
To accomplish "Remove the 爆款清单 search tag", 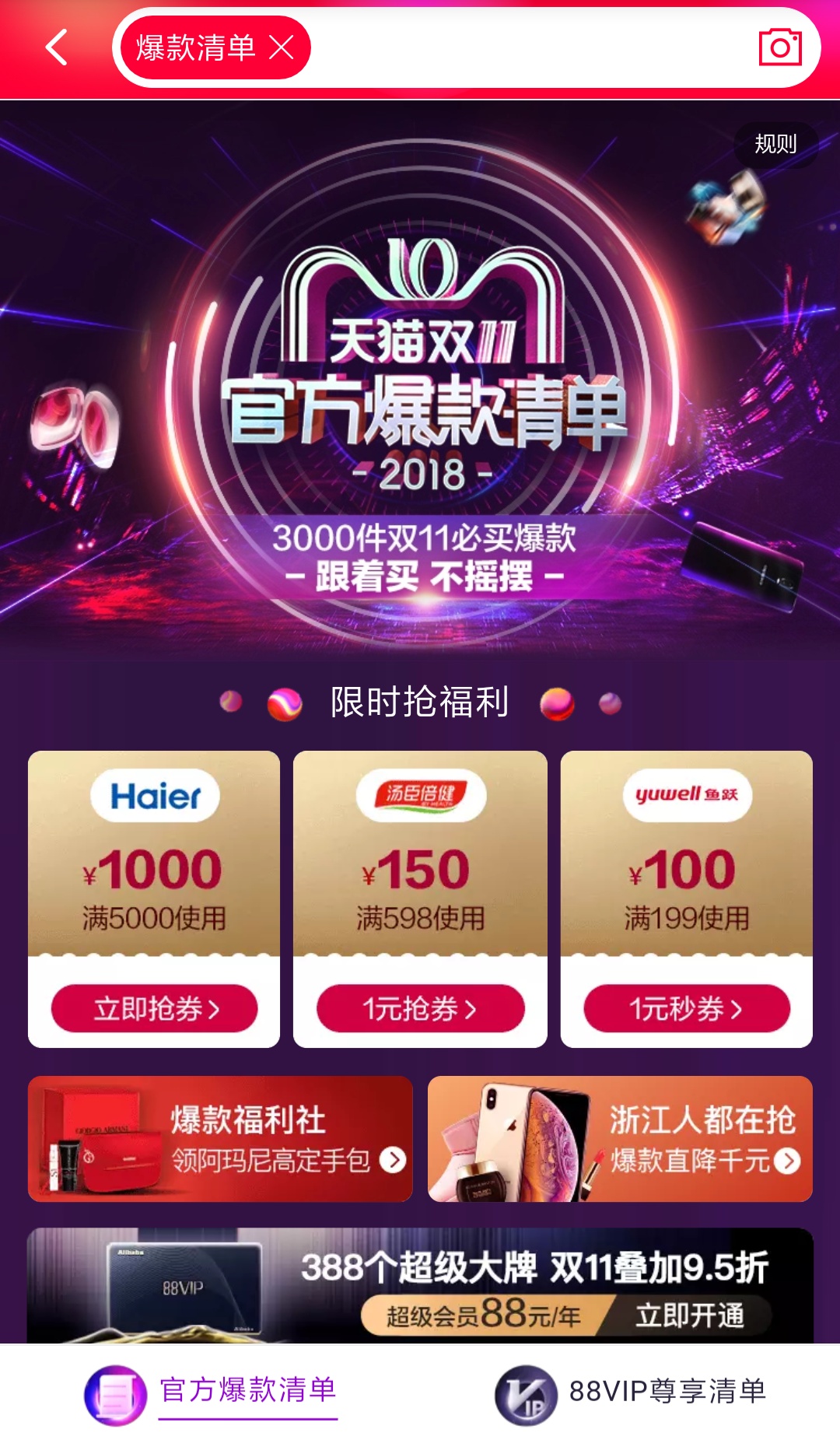I will (281, 47).
